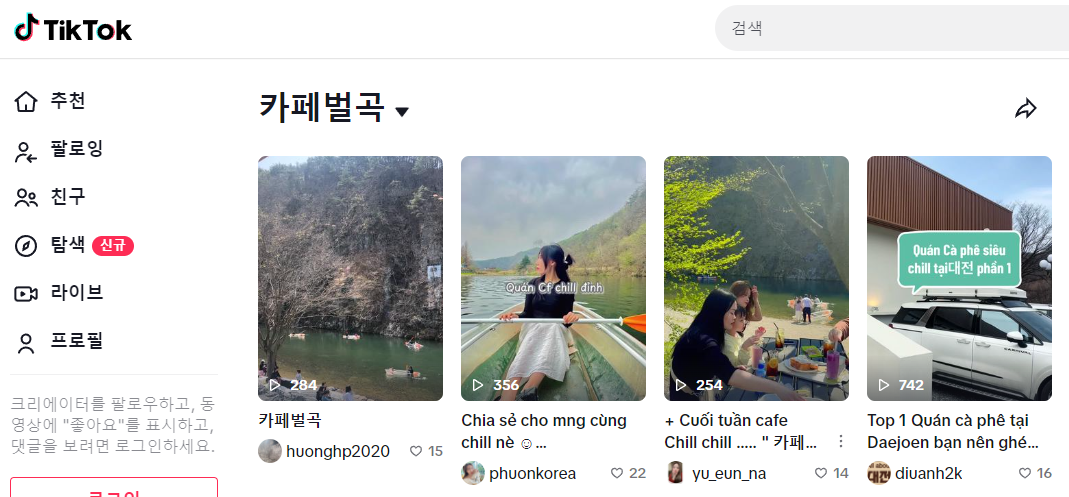Open the 프로필 page
This screenshot has height=497, width=1069.
point(76,341)
